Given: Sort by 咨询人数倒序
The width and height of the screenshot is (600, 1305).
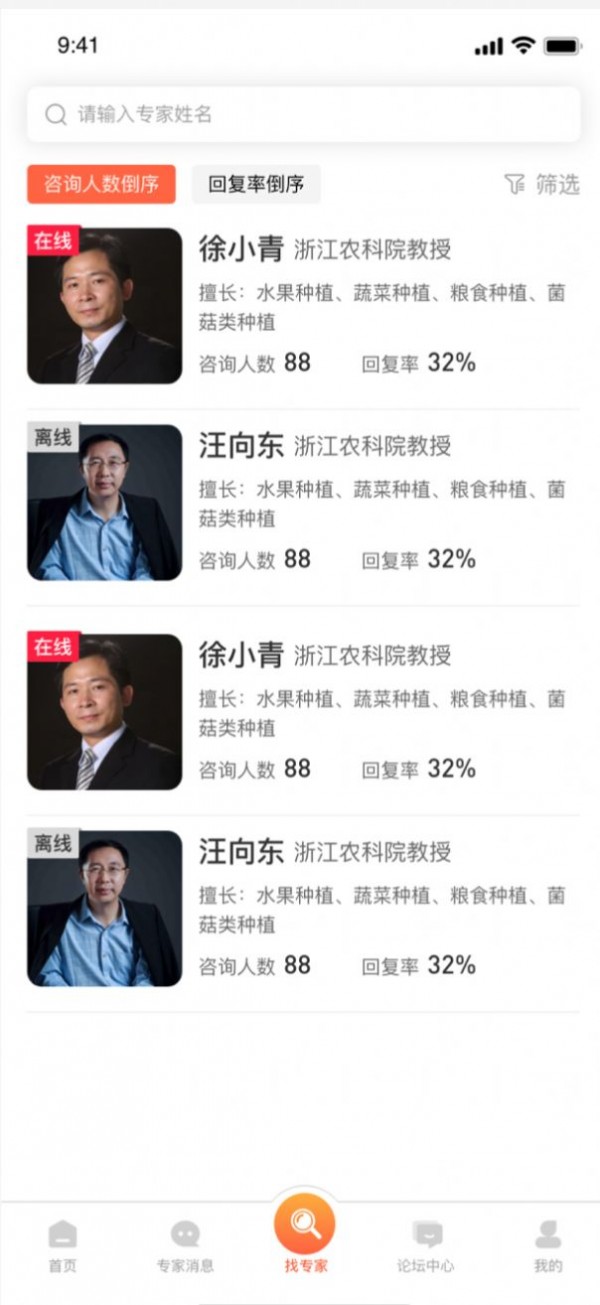Looking at the screenshot, I should click(x=102, y=184).
